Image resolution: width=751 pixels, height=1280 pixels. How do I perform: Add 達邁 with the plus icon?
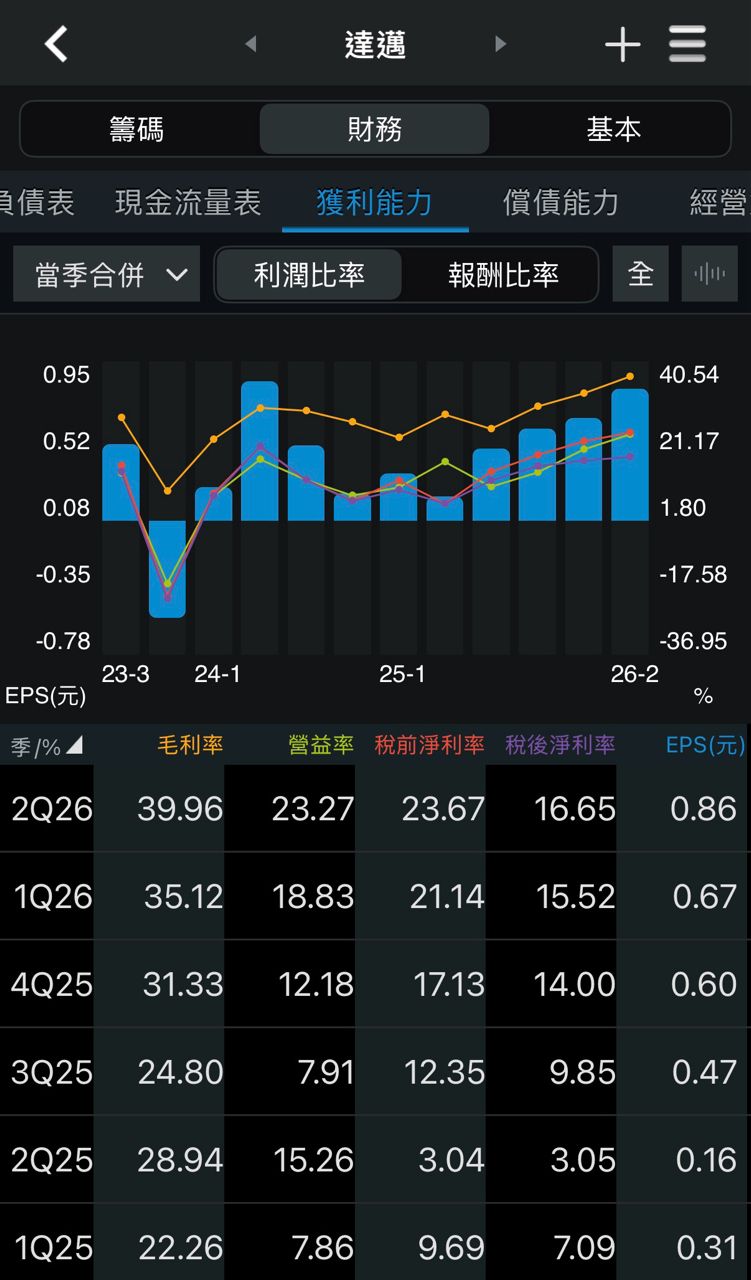[x=622, y=44]
